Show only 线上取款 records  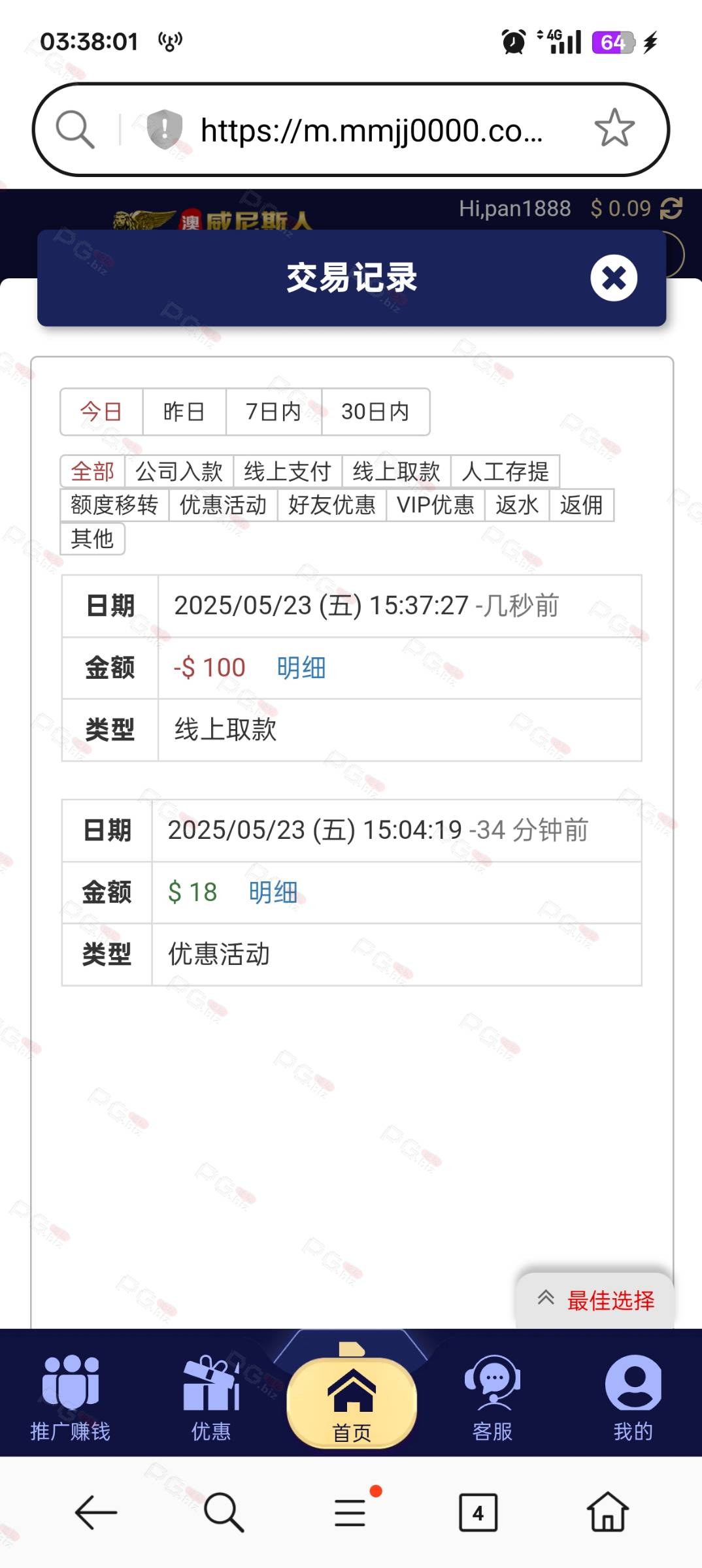(x=396, y=471)
